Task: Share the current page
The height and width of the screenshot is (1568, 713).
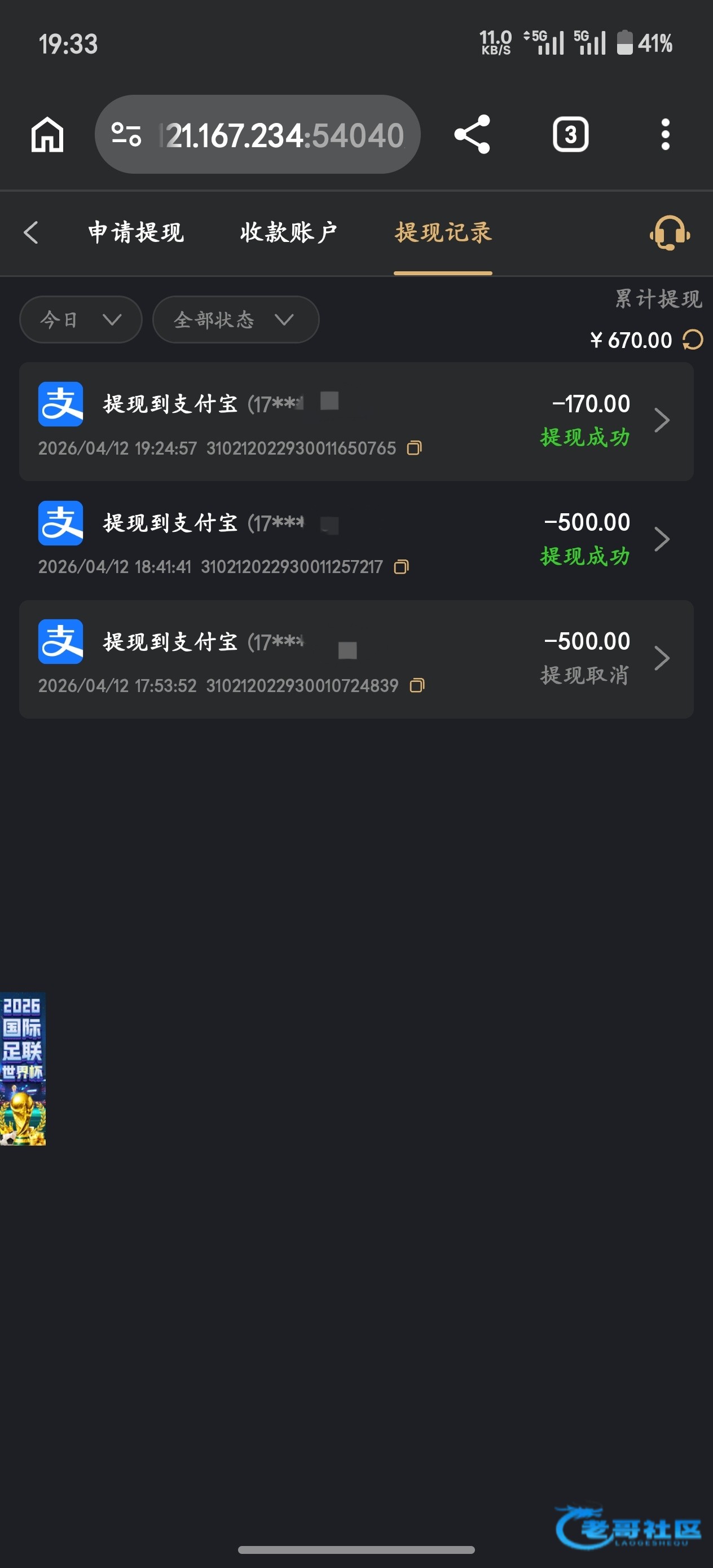Action: click(x=472, y=135)
